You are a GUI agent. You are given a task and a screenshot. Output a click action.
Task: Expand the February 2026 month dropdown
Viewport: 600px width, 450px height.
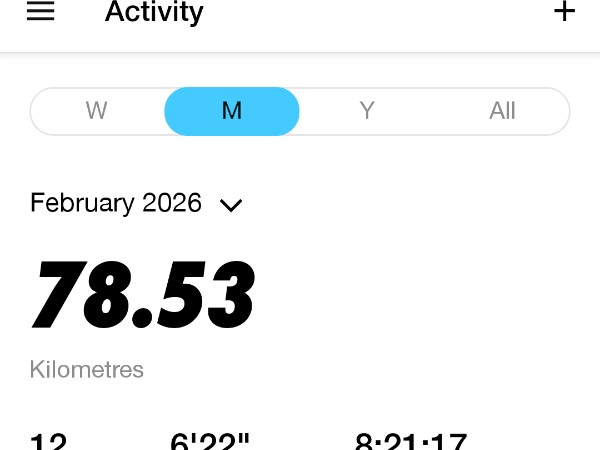click(230, 205)
